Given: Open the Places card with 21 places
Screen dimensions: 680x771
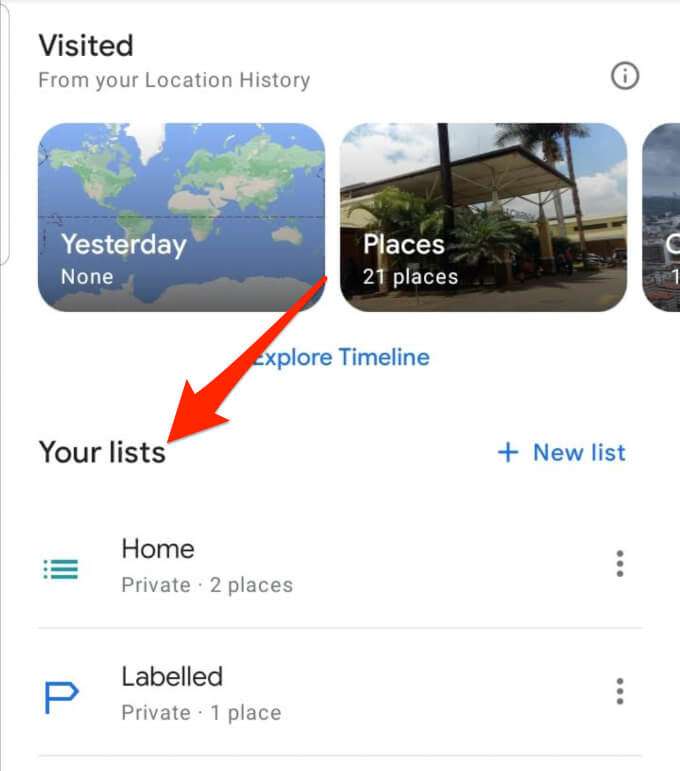Looking at the screenshot, I should coord(483,217).
